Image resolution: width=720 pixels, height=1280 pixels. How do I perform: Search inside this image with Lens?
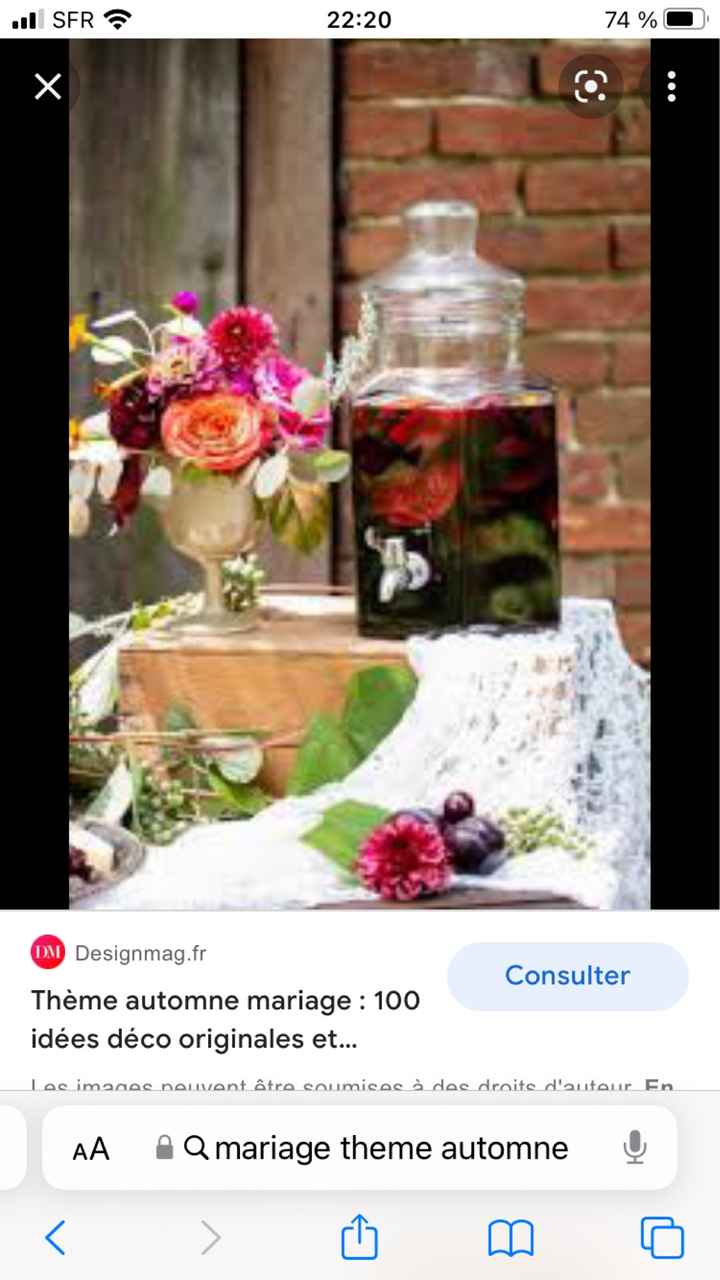coord(591,87)
